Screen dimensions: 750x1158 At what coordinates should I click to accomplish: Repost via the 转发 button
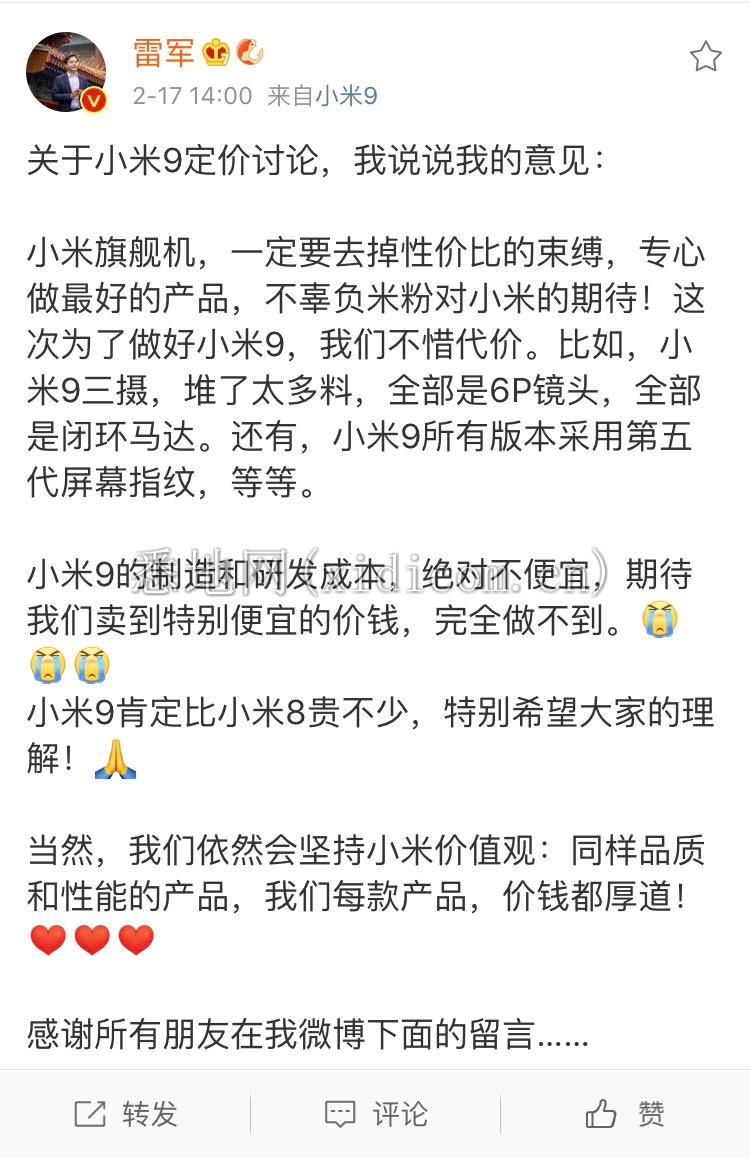(126, 1114)
